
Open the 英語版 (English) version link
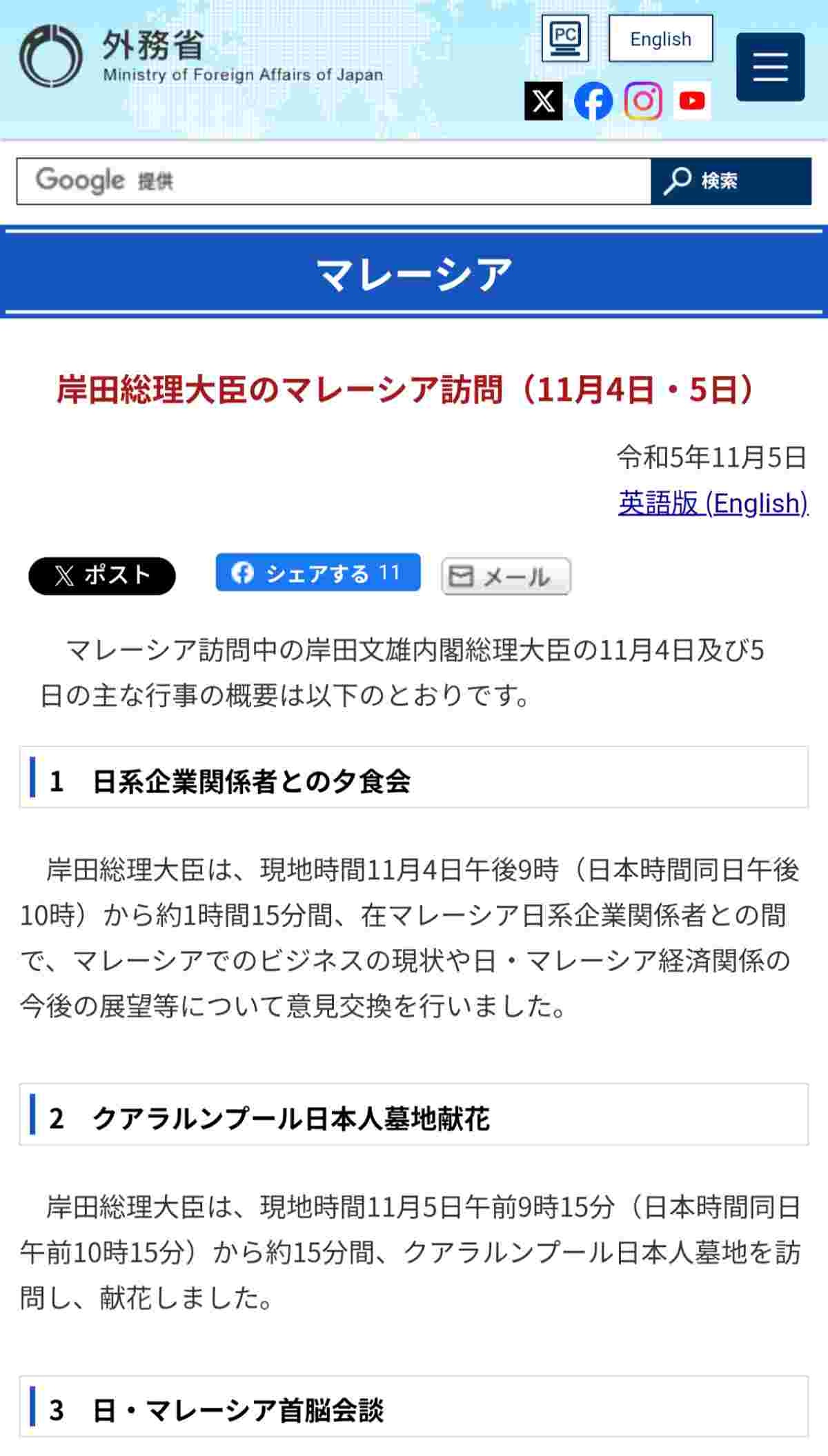(x=713, y=503)
